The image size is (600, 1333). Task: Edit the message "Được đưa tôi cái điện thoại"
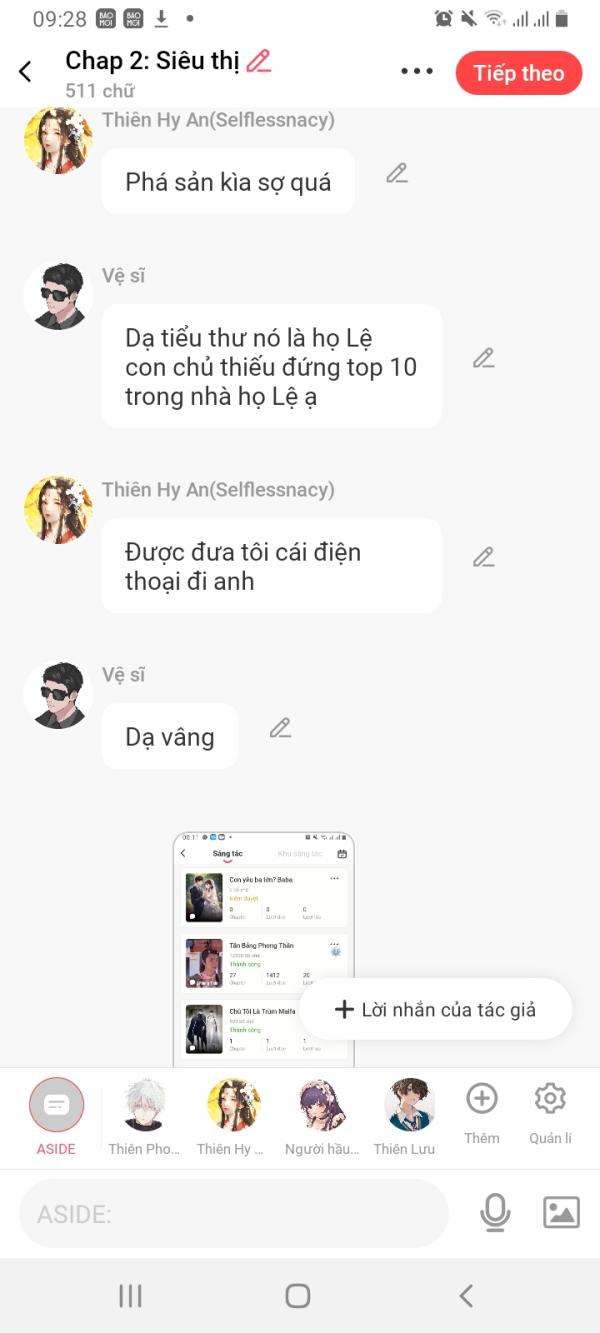point(484,557)
